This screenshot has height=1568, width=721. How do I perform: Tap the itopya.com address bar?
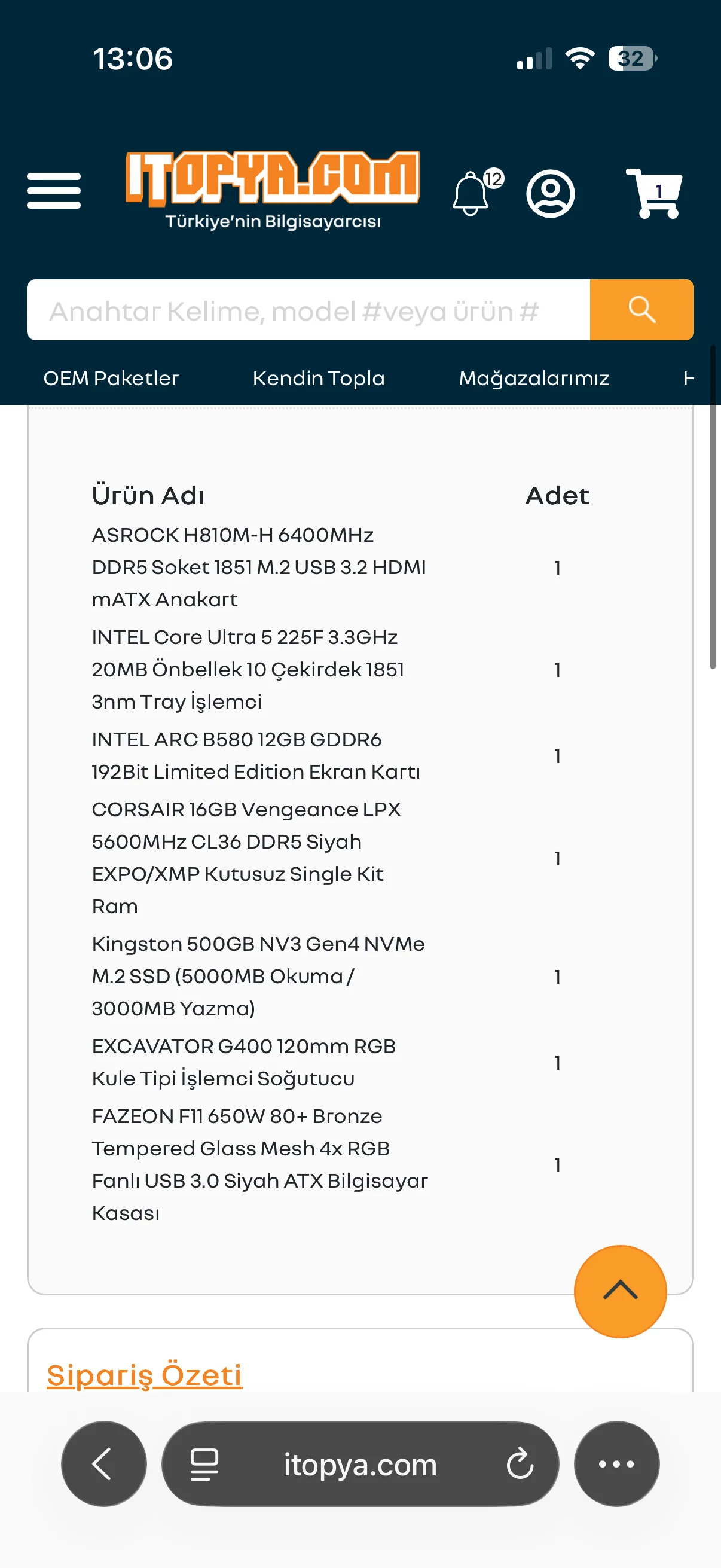tap(360, 1463)
